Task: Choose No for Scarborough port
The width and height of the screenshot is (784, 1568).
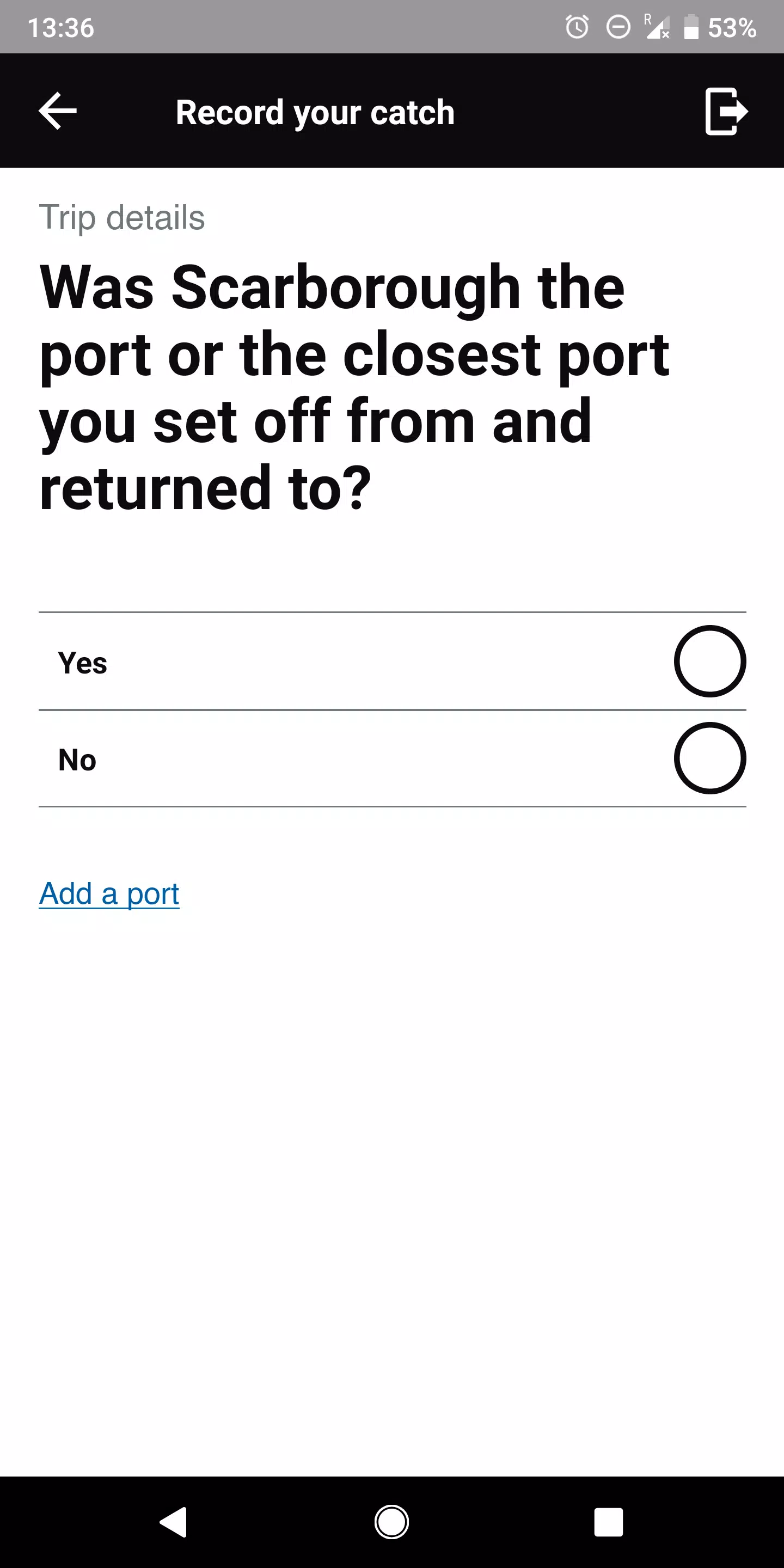Action: 709,758
